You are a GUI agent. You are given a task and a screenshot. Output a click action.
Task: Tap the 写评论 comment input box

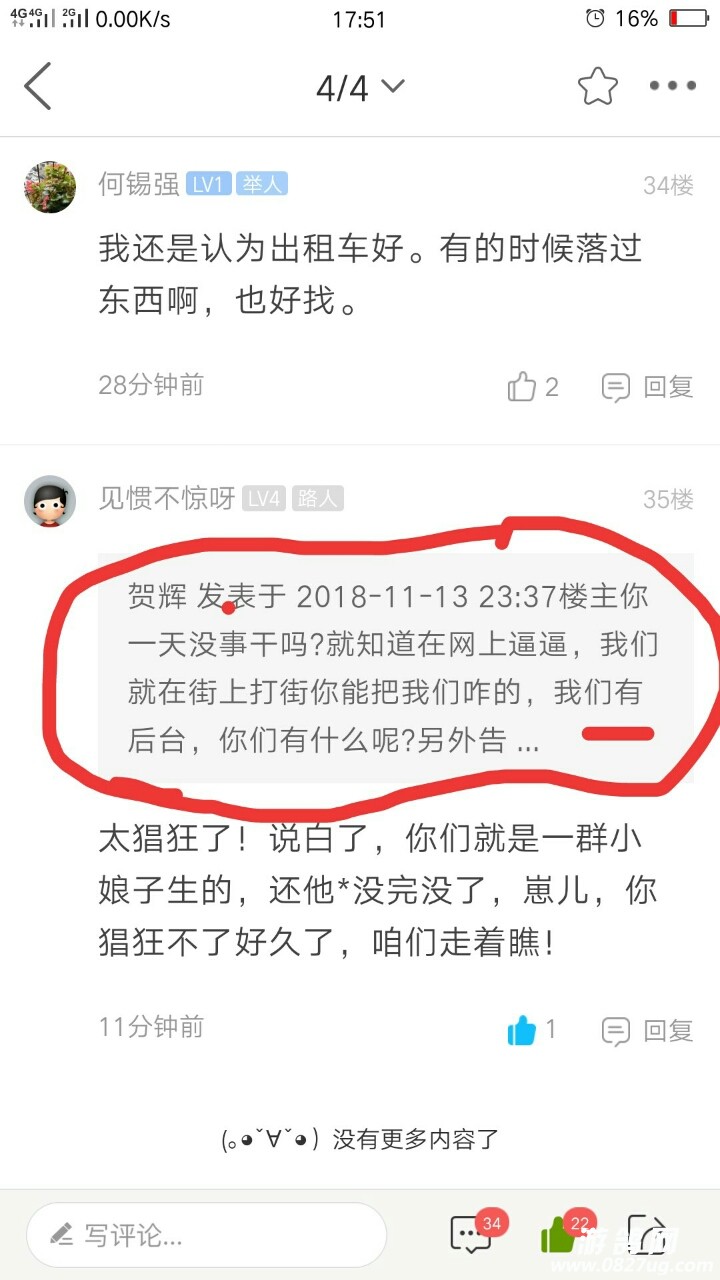point(207,1235)
